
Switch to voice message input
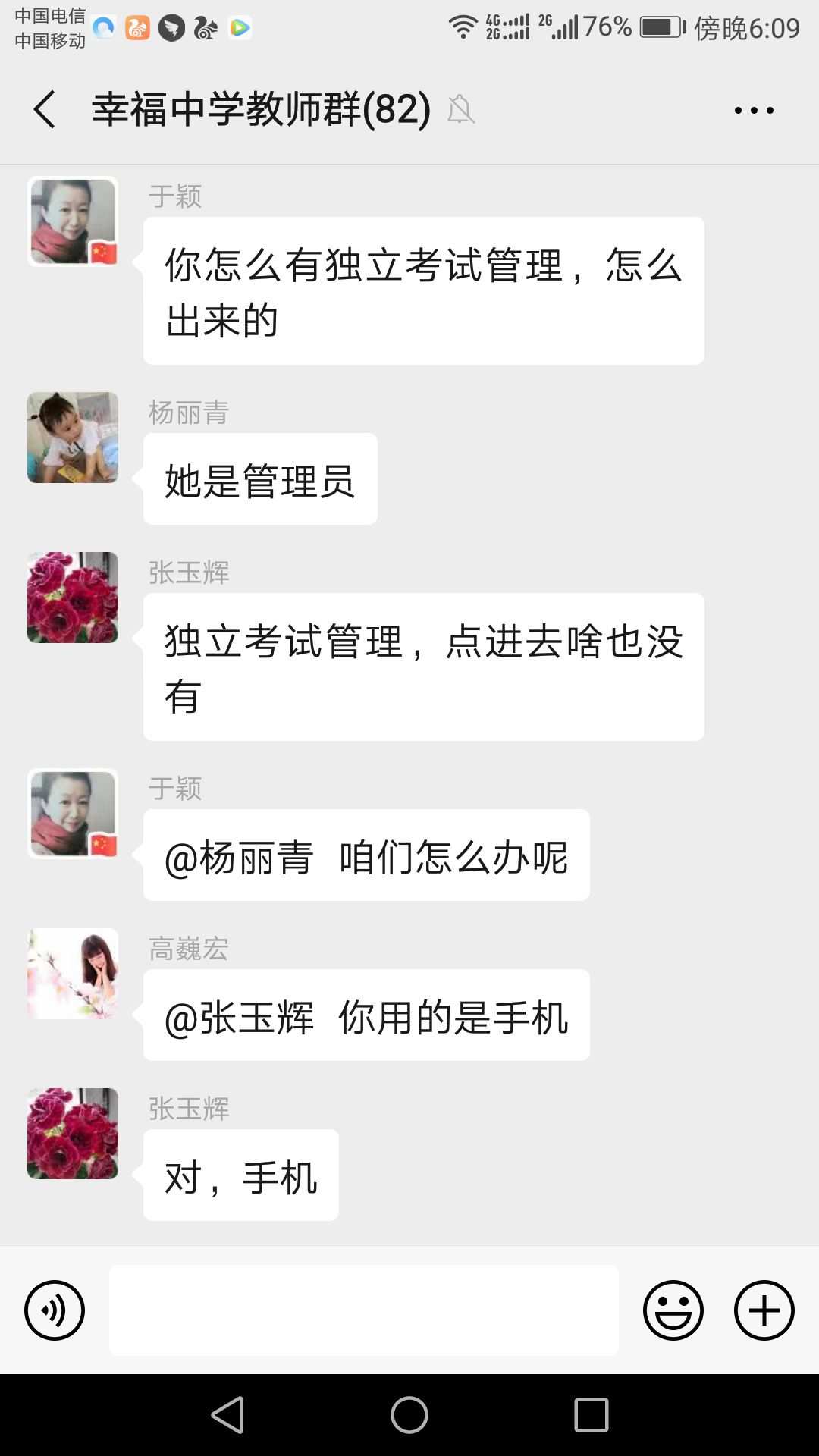coord(55,1310)
